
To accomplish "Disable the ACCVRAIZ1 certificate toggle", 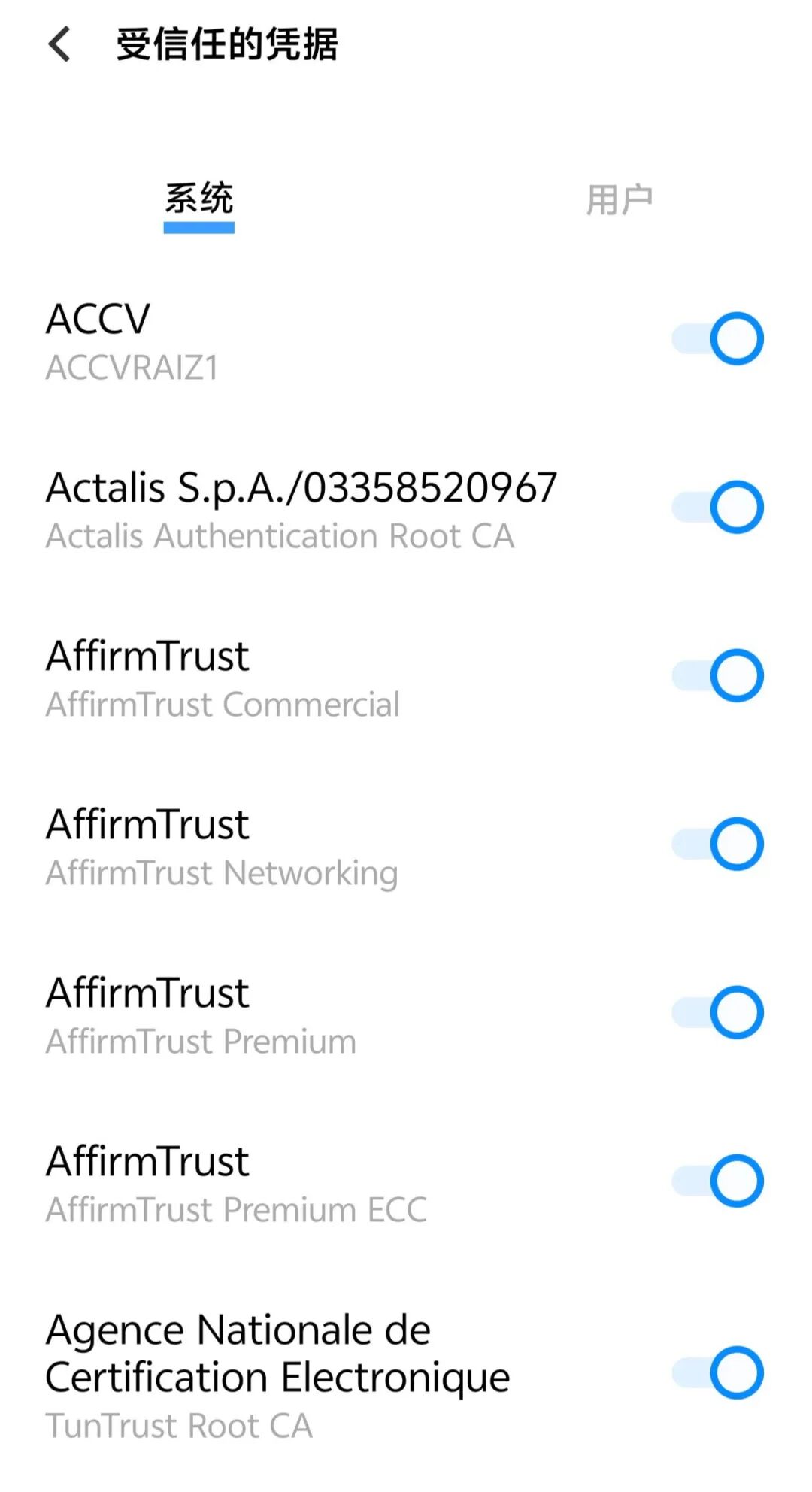I will pos(718,338).
